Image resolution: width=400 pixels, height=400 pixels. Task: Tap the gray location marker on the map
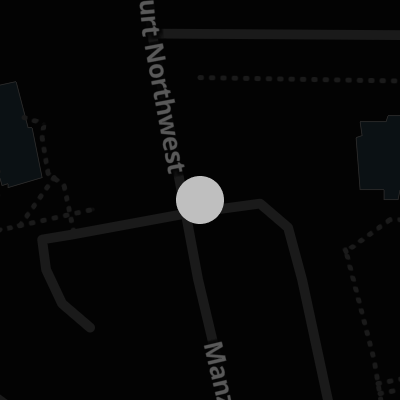coord(200,200)
